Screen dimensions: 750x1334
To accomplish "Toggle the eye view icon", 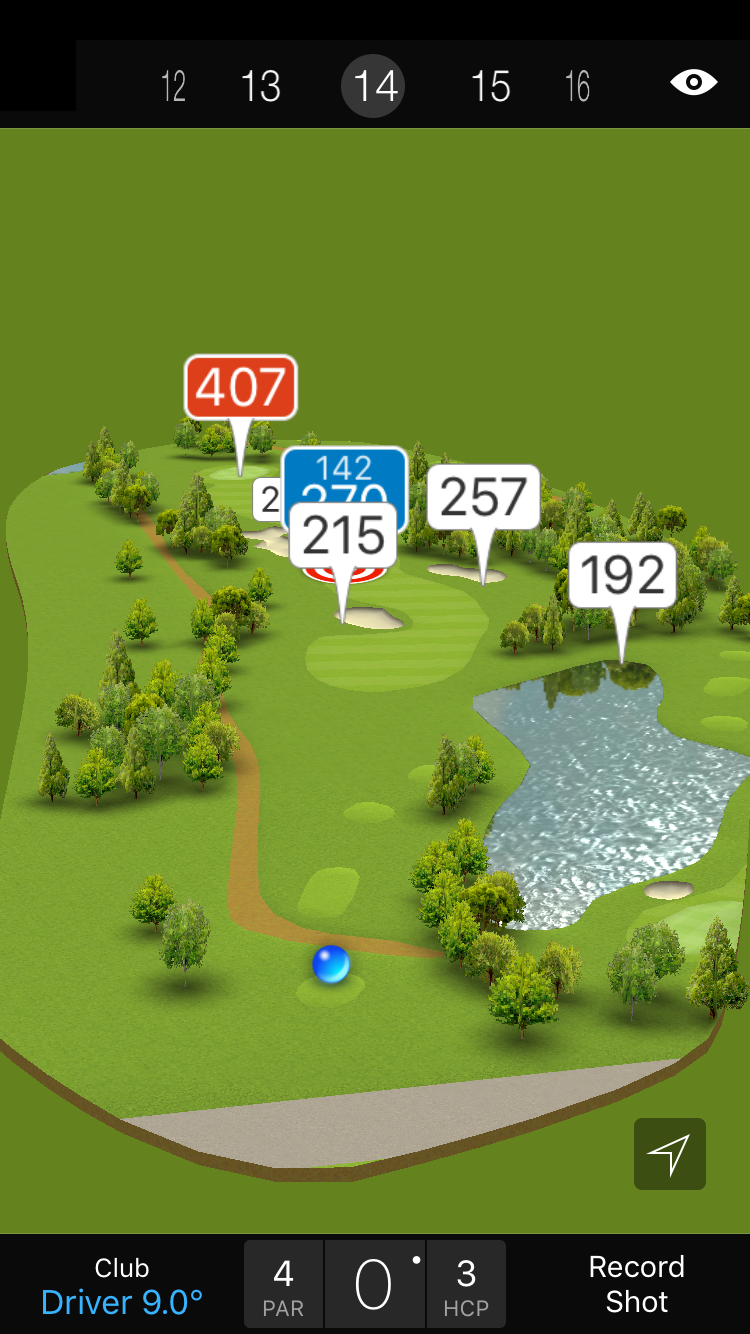I will (x=693, y=82).
